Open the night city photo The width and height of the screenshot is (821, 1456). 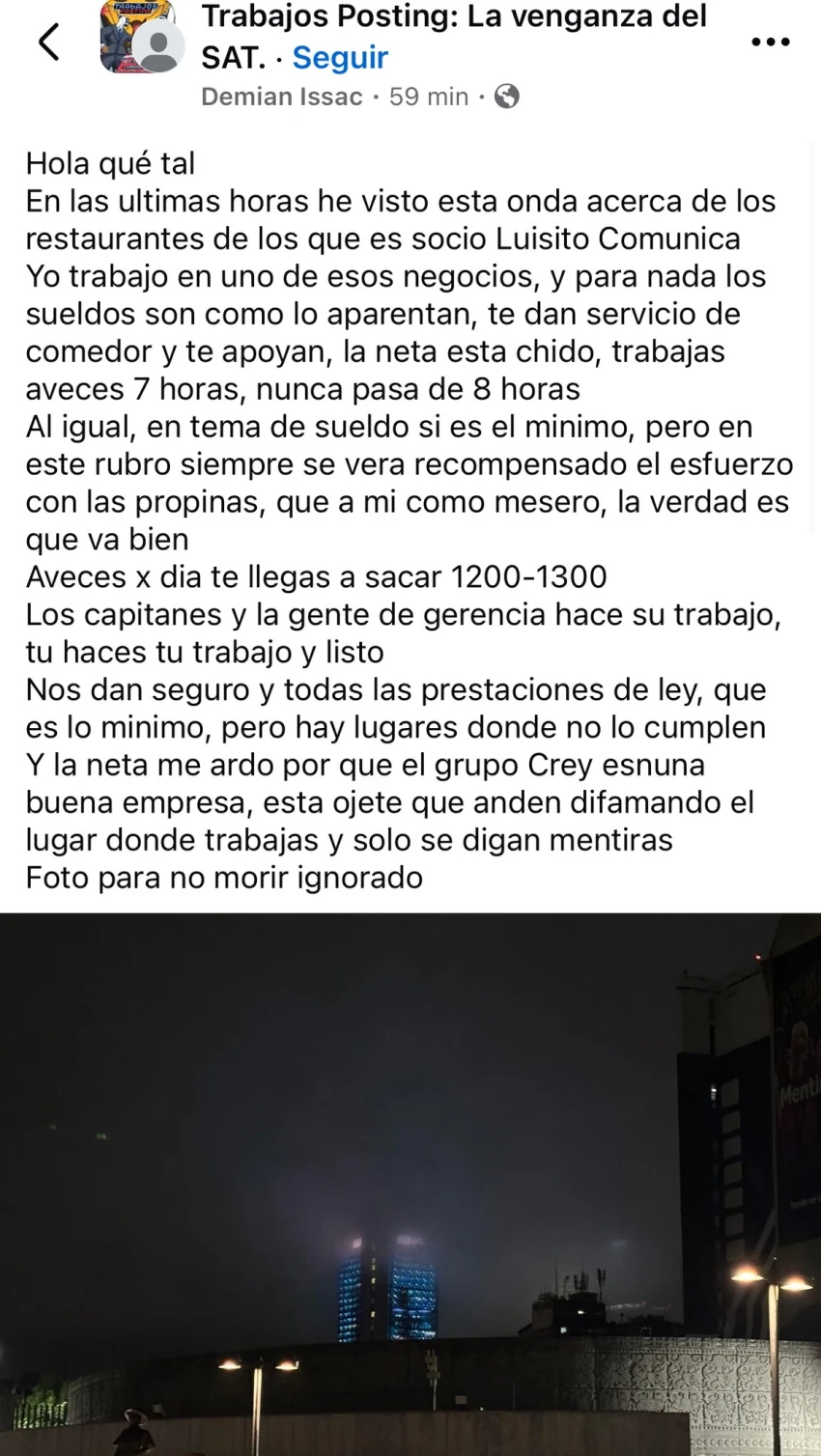(410, 1183)
